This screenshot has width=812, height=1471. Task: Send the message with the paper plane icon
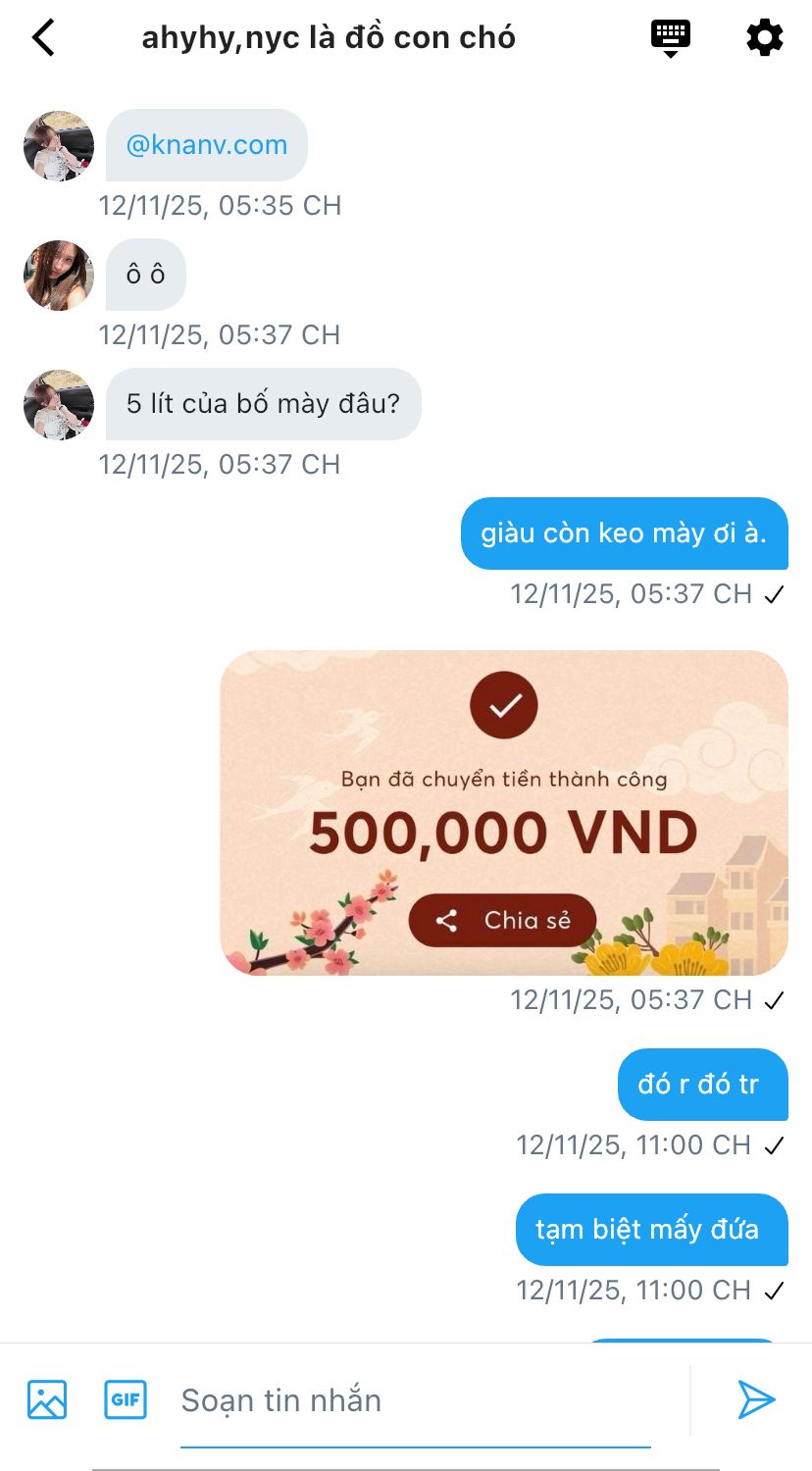[756, 1399]
